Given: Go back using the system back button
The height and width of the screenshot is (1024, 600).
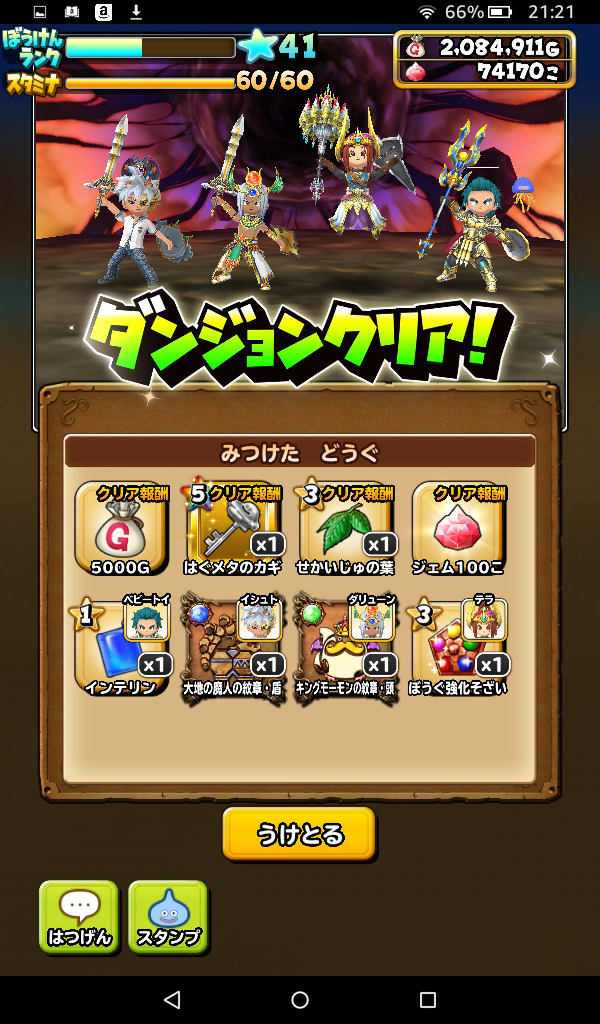Looking at the screenshot, I should pos(172,999).
